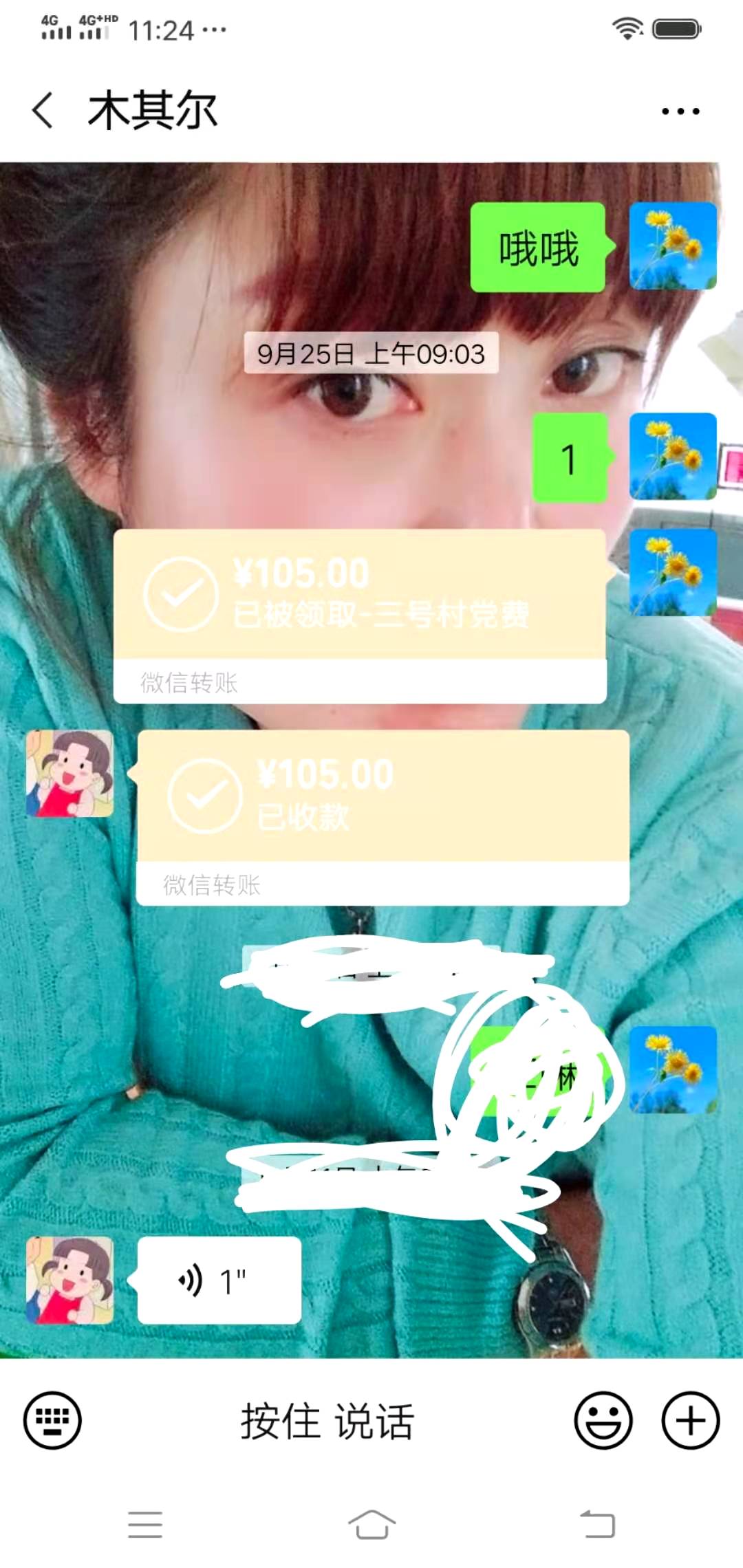The image size is (743, 1568).
Task: Open the plus attachments menu
Action: coord(690,1421)
